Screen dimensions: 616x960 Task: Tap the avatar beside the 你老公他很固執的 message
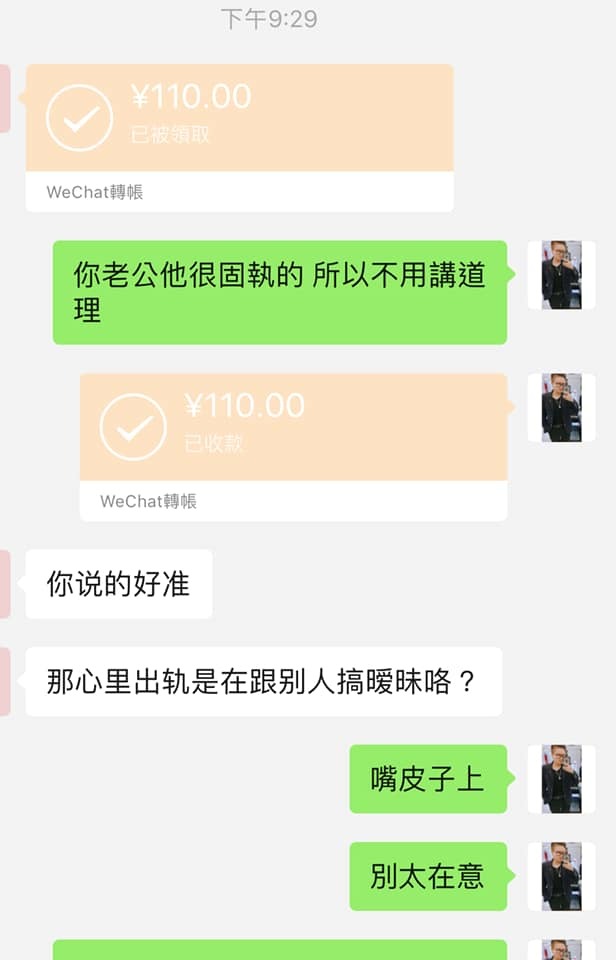(x=561, y=275)
